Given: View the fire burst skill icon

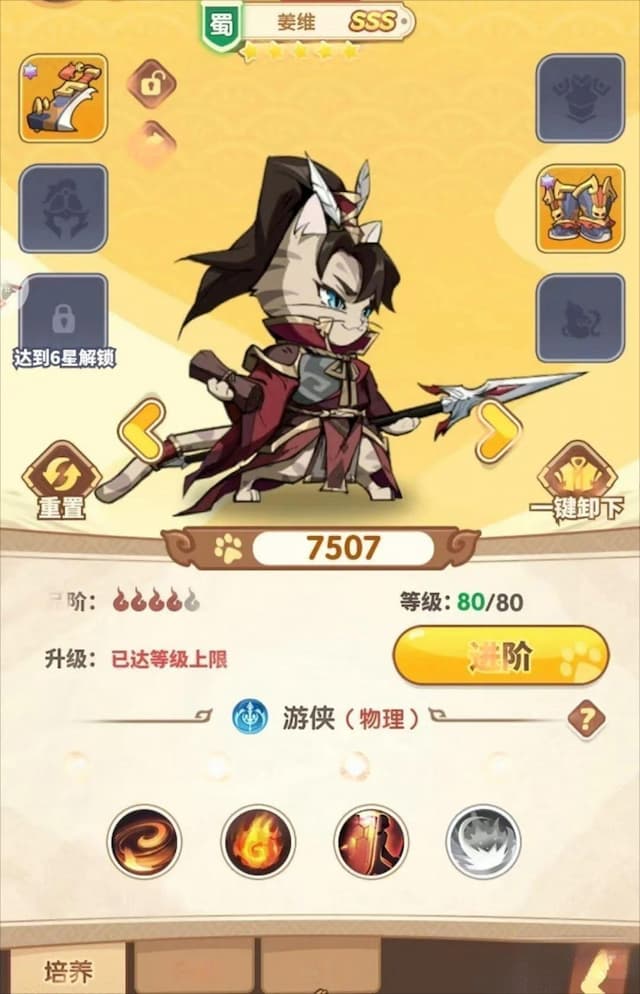Looking at the screenshot, I should pyautogui.click(x=258, y=842).
